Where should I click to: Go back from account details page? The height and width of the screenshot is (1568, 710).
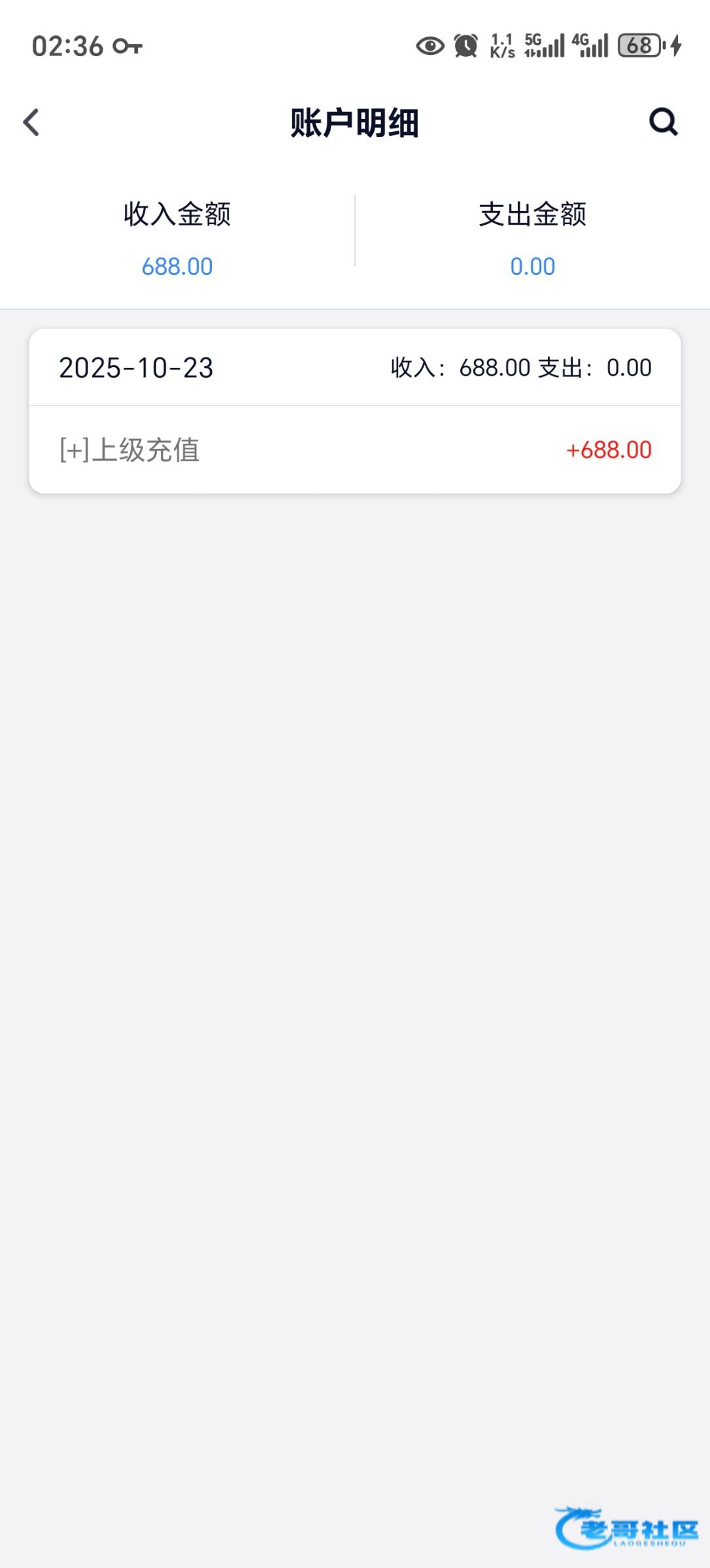click(31, 122)
